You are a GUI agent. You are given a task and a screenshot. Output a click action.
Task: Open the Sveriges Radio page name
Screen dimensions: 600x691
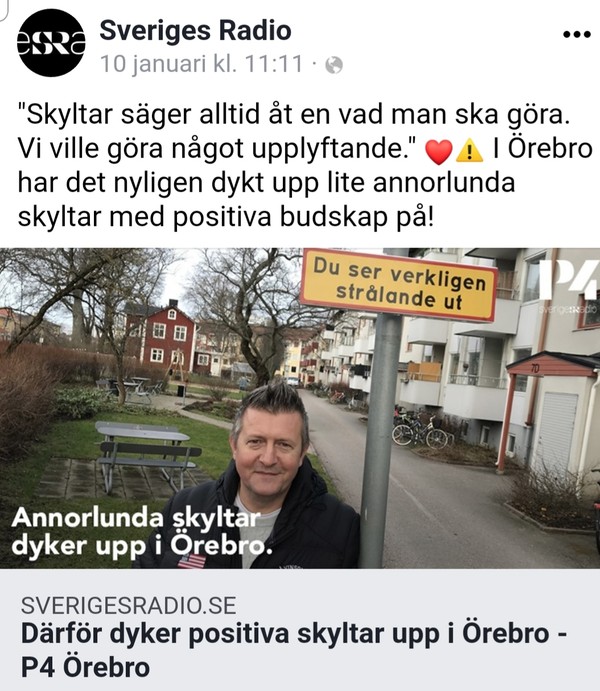(x=195, y=30)
